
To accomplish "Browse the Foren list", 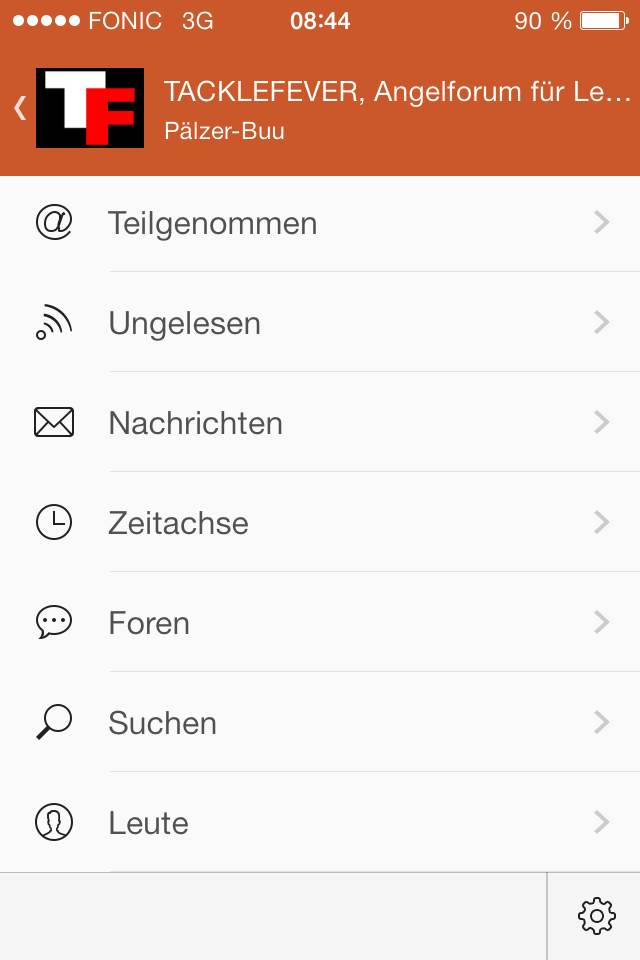I will click(320, 623).
